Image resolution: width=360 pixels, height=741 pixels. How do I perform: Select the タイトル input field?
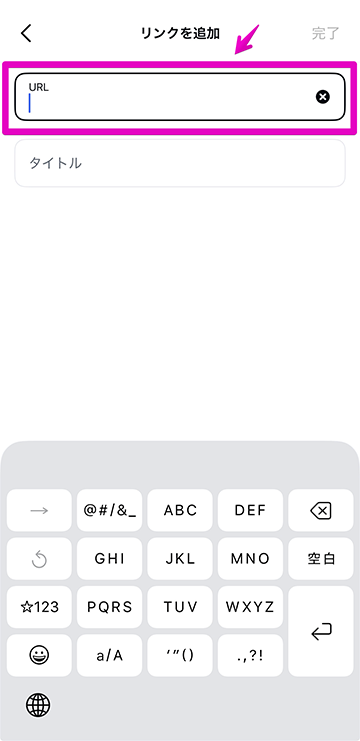coord(180,163)
